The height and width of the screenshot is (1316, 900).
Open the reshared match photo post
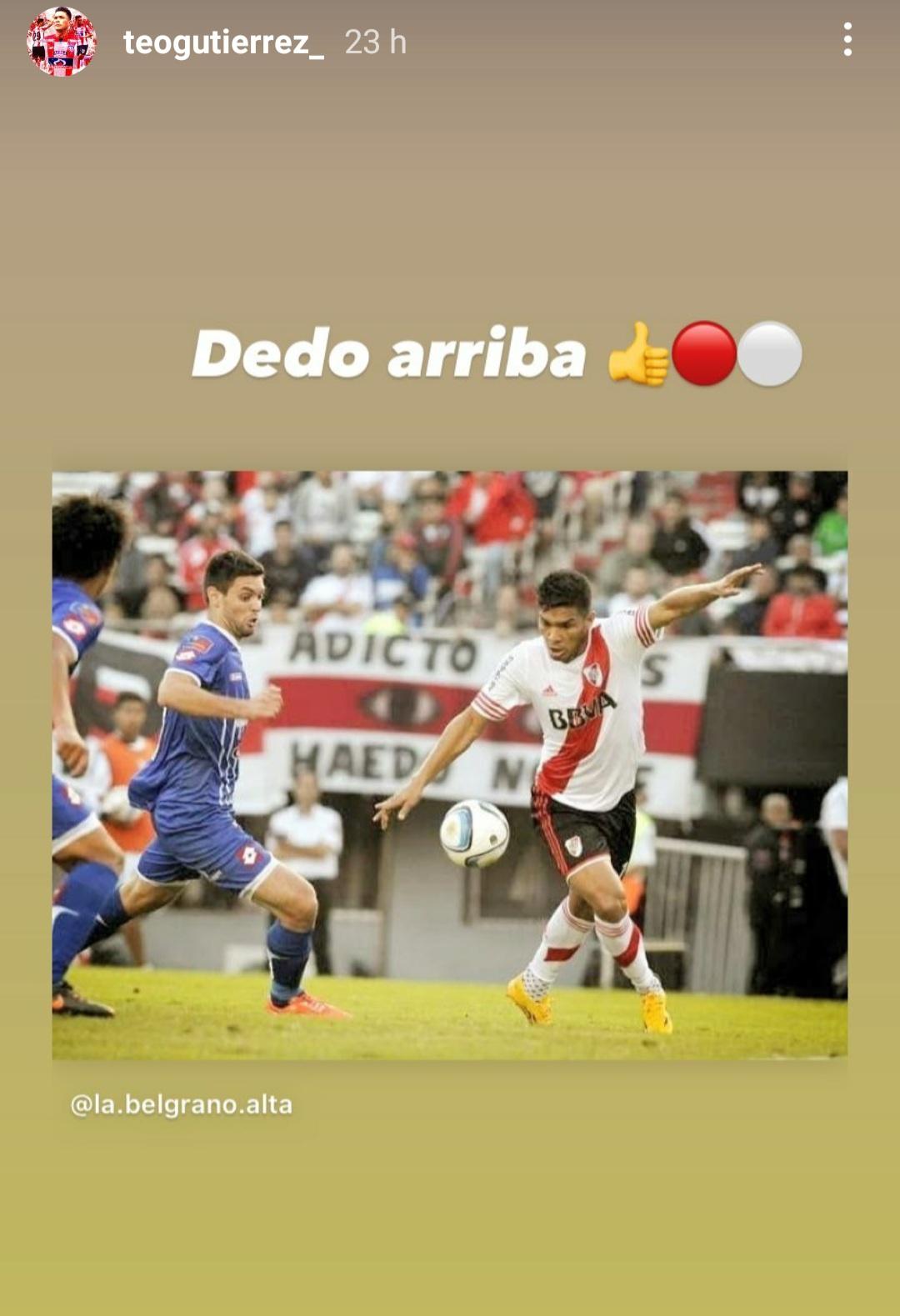tap(450, 765)
